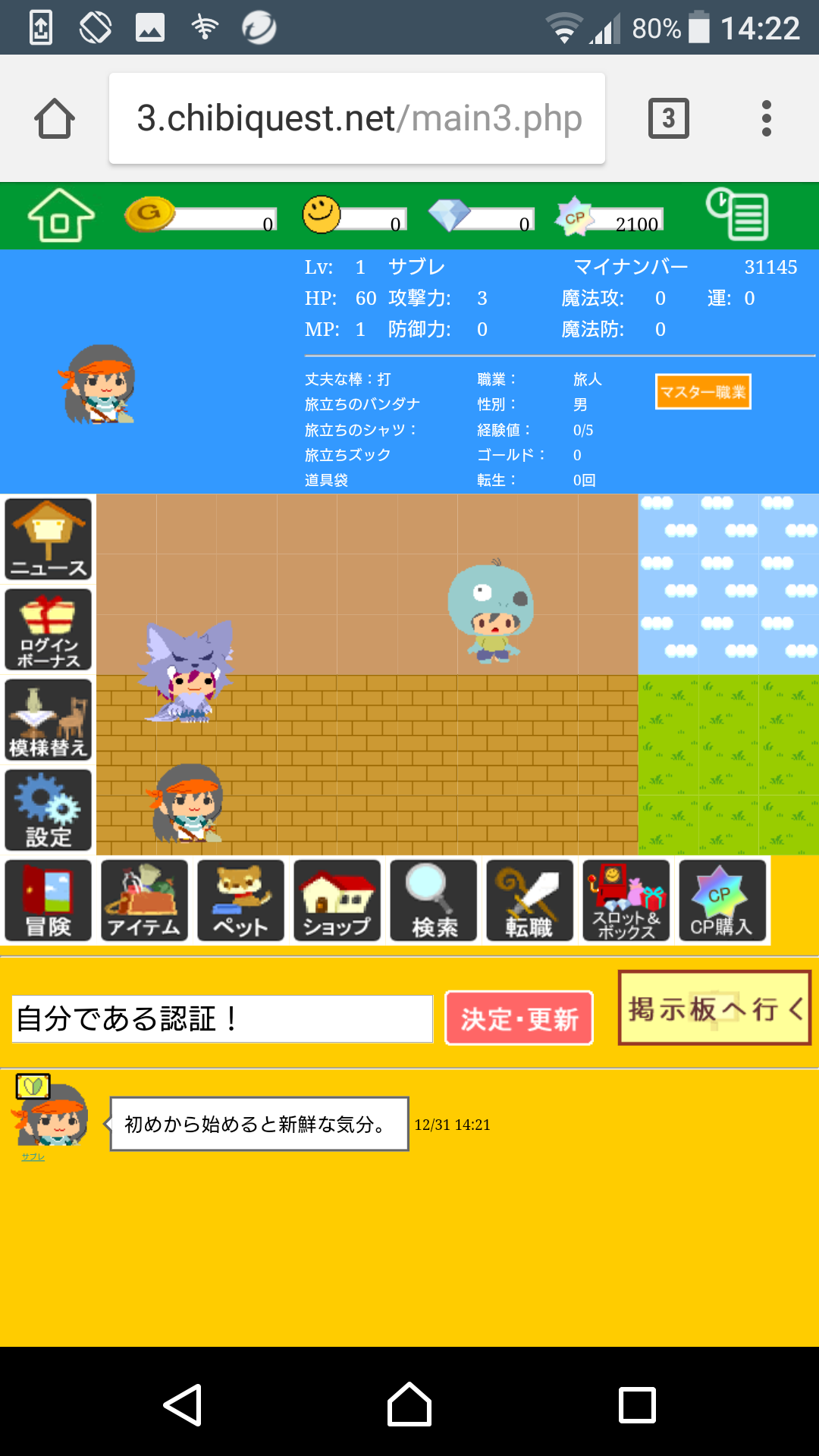Viewport: 819px width, 1456px height.
Task: Claim the ログインボーナス gift
Action: [x=49, y=629]
